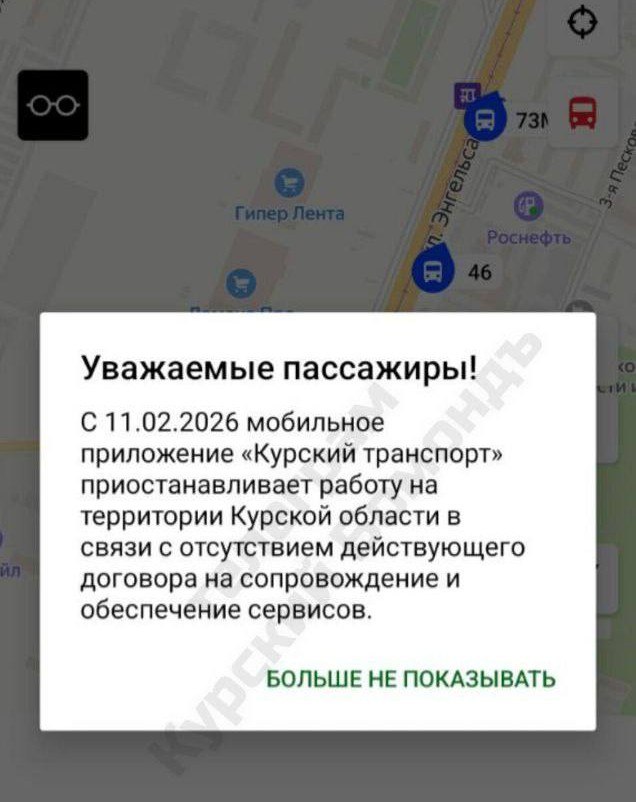This screenshot has width=636, height=802.
Task: Tap 'Больше не показывать' in the dialog
Action: tap(410, 680)
